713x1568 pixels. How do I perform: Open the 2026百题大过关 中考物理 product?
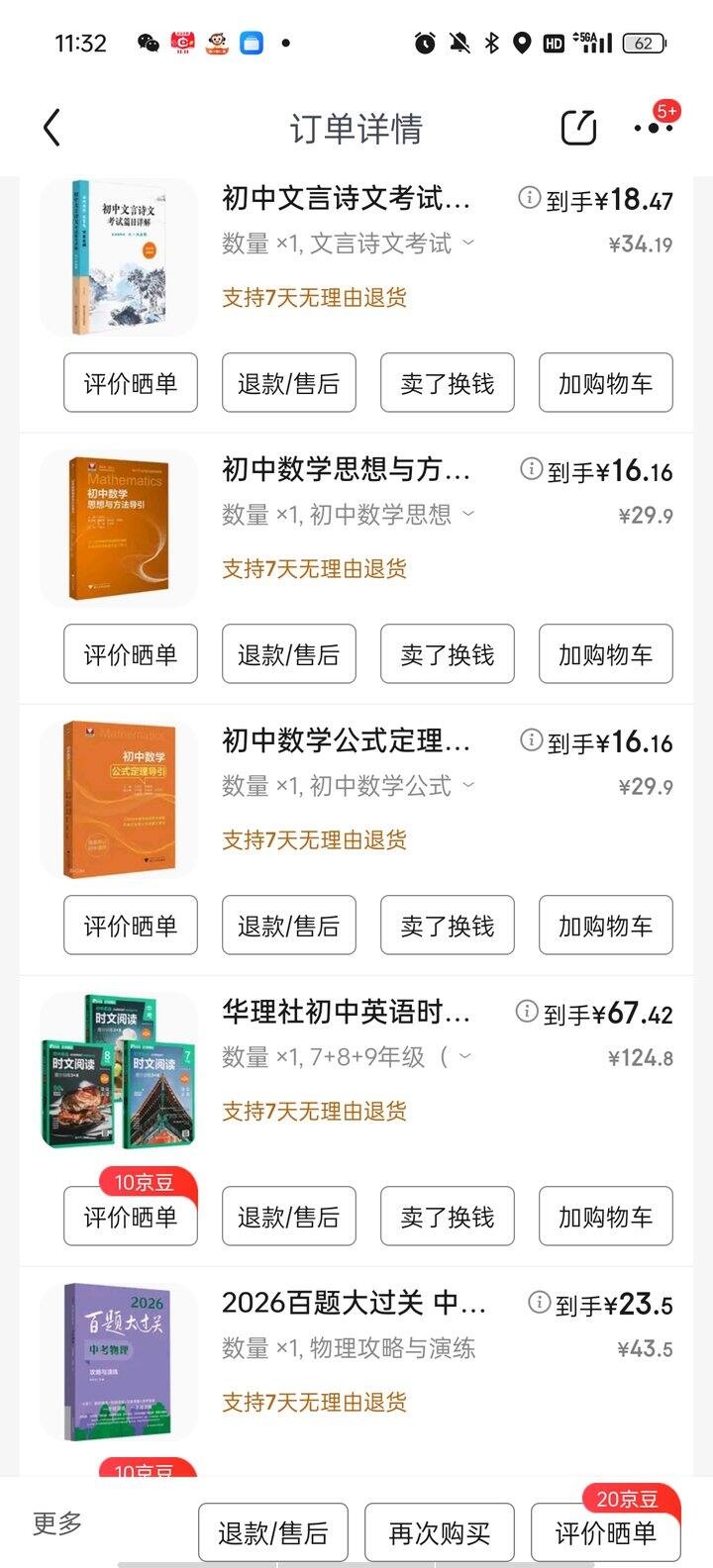[x=353, y=1303]
